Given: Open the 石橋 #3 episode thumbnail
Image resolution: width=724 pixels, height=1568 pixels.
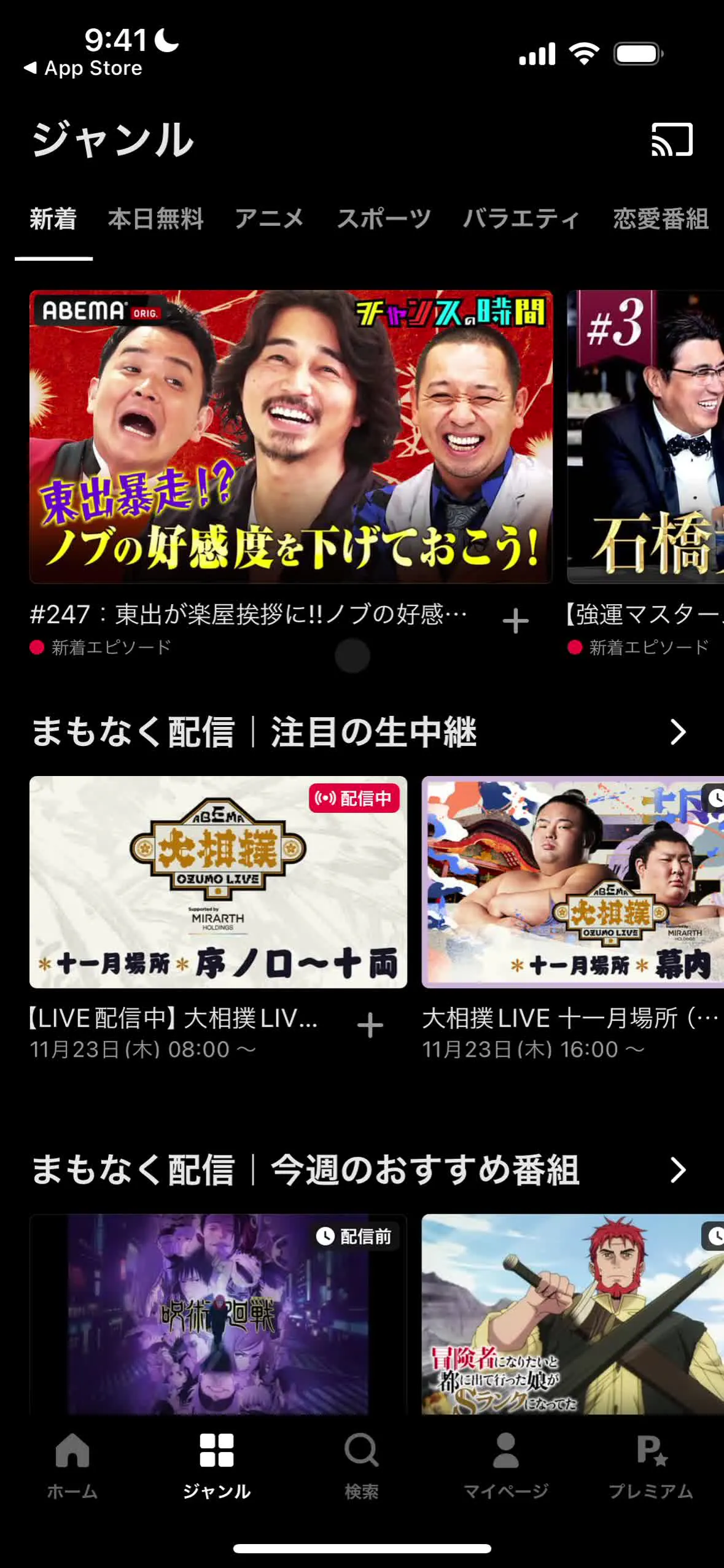Looking at the screenshot, I should (x=645, y=437).
